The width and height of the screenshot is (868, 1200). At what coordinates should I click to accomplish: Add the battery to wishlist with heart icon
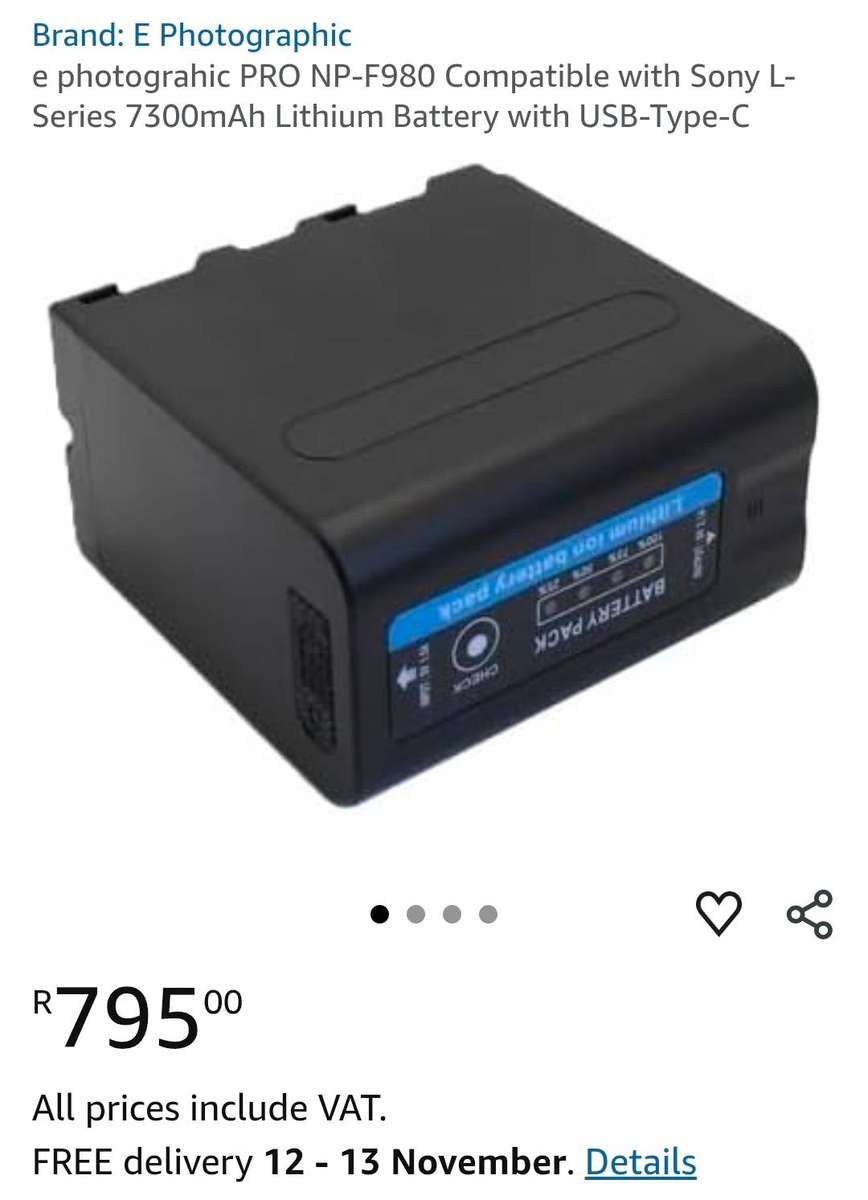pyautogui.click(x=722, y=911)
